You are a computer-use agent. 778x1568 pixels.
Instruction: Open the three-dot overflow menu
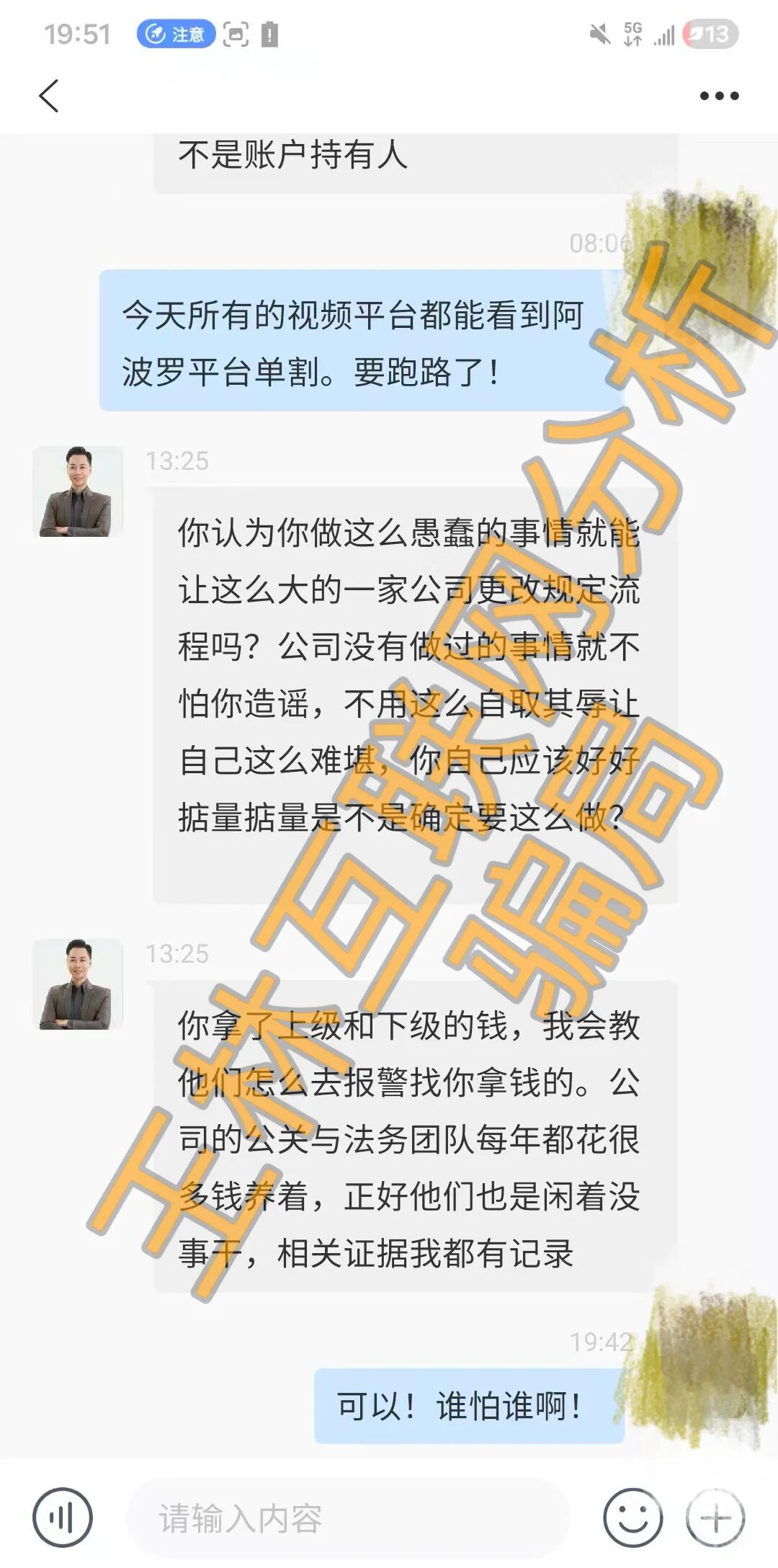(719, 96)
